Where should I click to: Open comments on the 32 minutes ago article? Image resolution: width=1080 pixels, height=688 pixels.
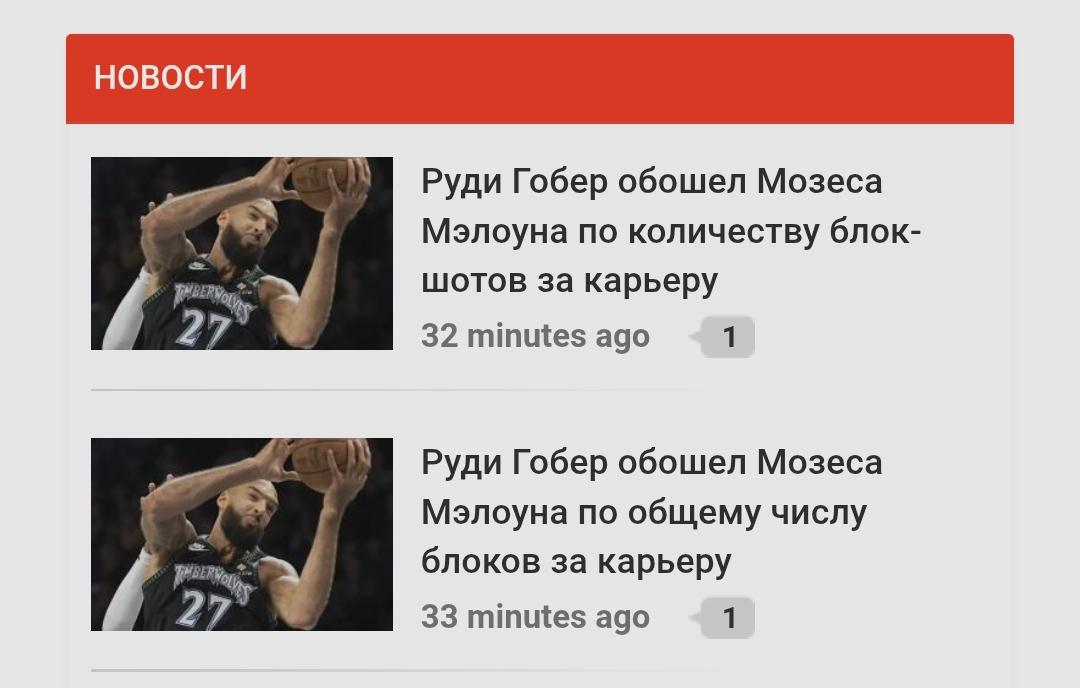click(727, 338)
